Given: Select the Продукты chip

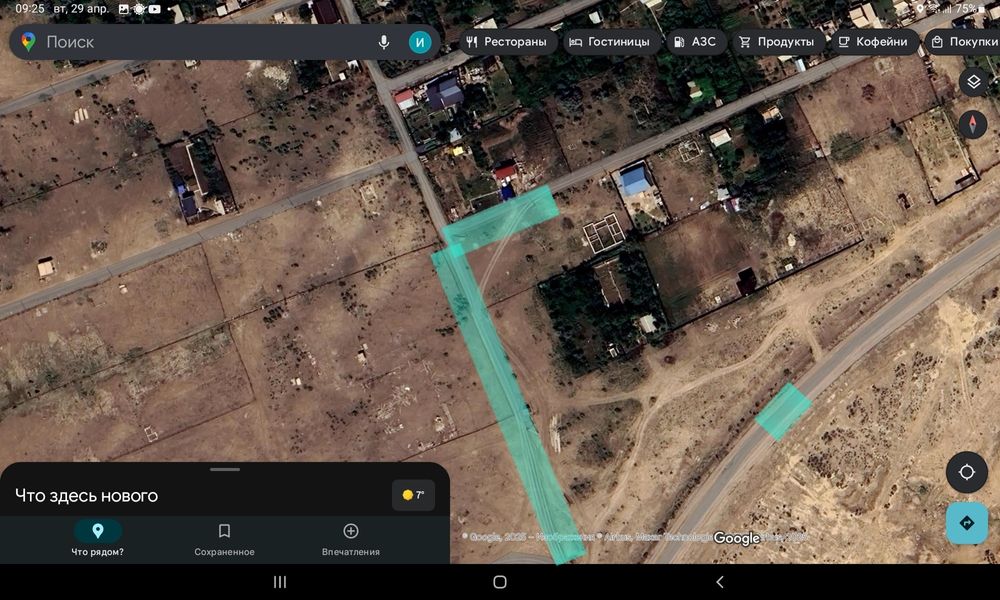Looking at the screenshot, I should (776, 42).
